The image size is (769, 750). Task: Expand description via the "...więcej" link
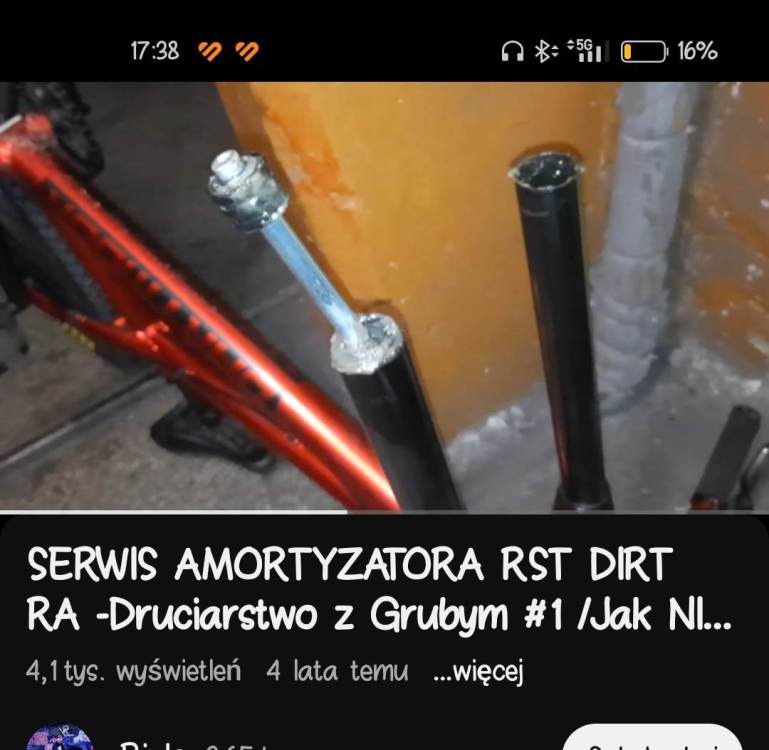coord(478,672)
